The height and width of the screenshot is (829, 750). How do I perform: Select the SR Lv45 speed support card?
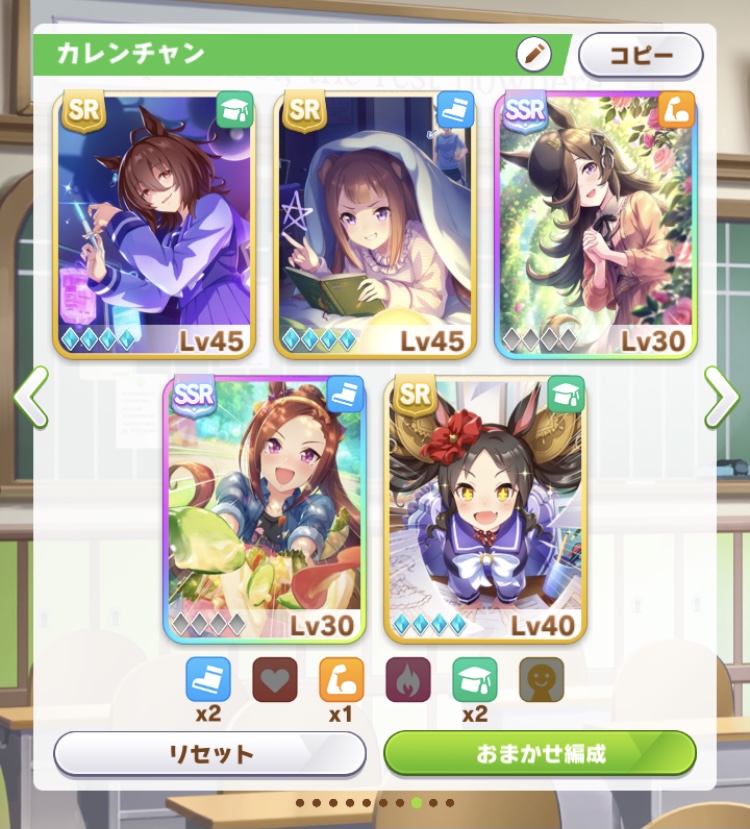click(375, 225)
